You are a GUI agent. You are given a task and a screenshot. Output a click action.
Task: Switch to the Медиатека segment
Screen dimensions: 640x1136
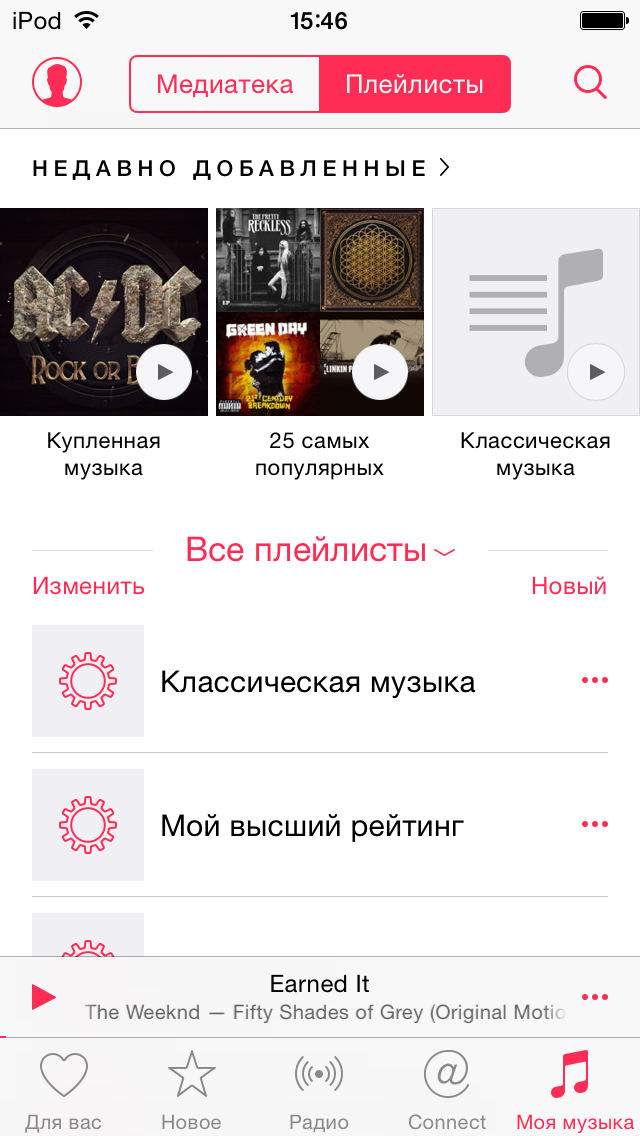pos(225,84)
